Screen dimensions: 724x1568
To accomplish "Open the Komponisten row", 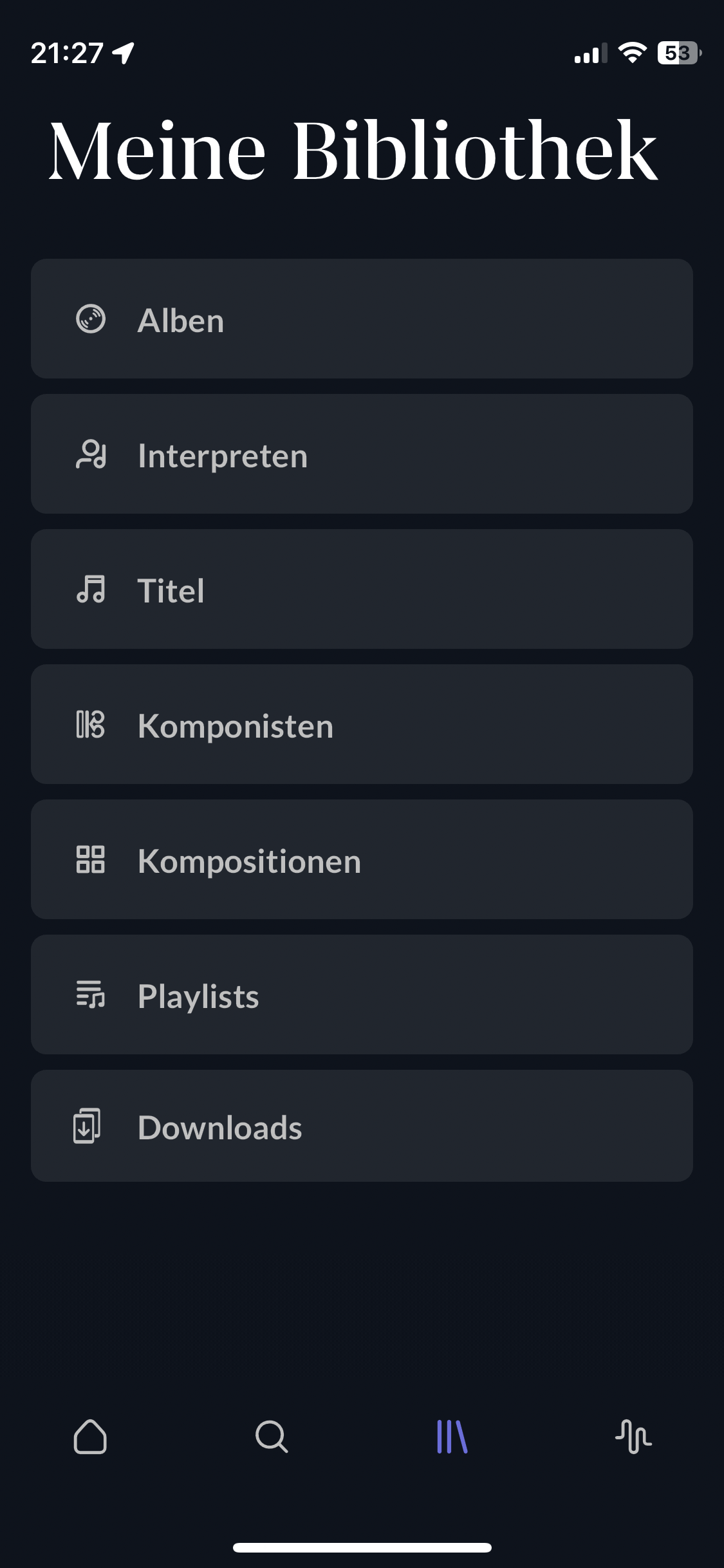I will click(362, 724).
